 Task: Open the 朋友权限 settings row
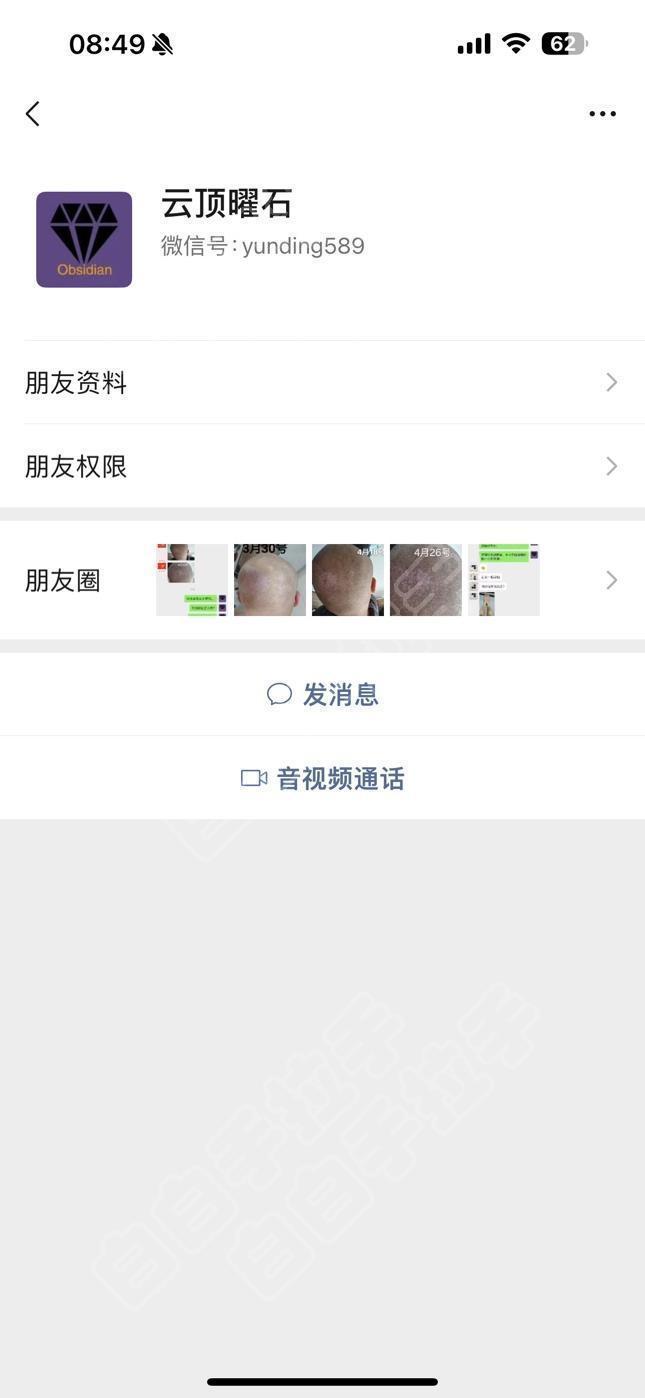point(322,466)
